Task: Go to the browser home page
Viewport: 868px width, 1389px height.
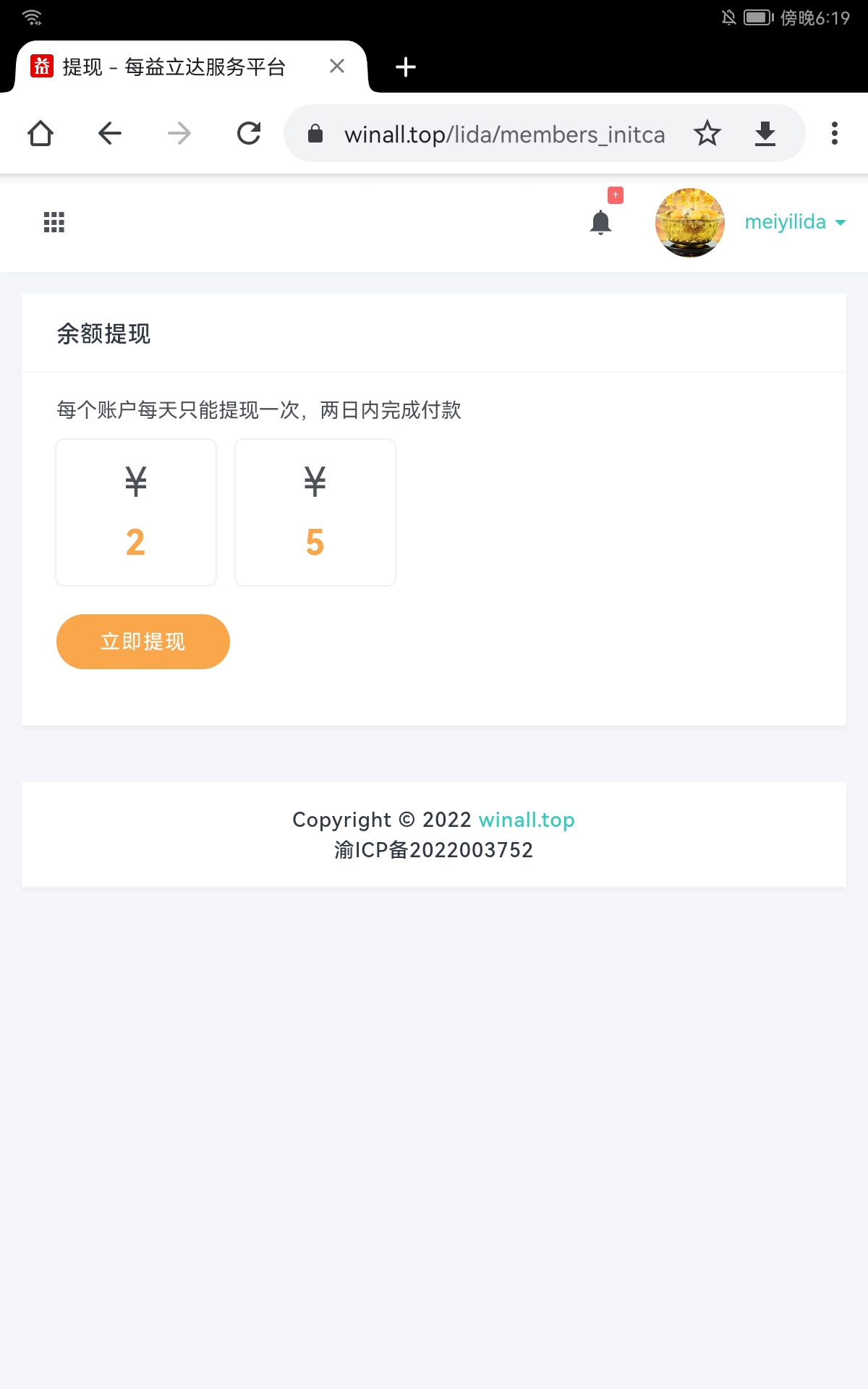Action: pyautogui.click(x=41, y=133)
